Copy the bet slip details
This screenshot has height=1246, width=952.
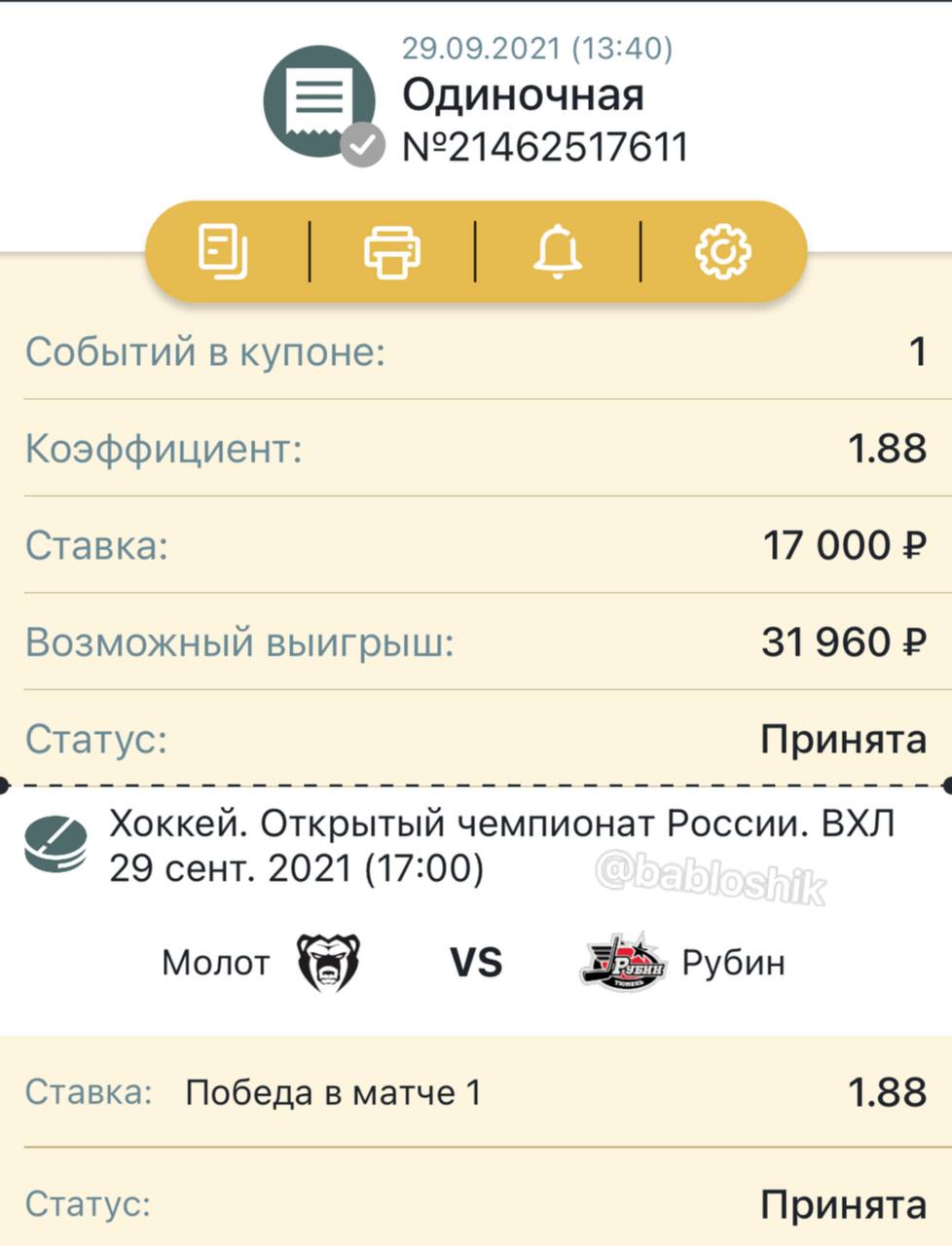(224, 251)
